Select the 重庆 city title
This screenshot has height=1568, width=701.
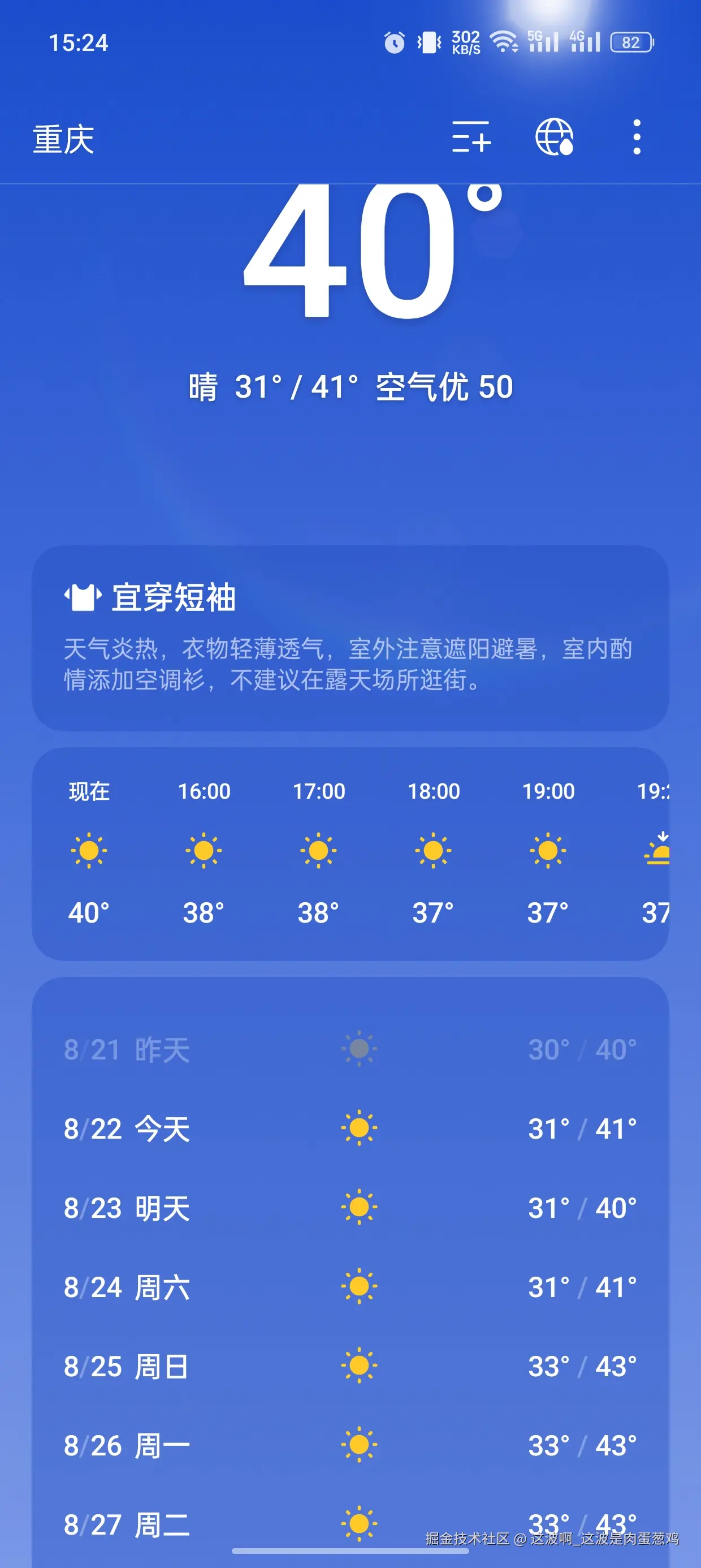click(63, 139)
